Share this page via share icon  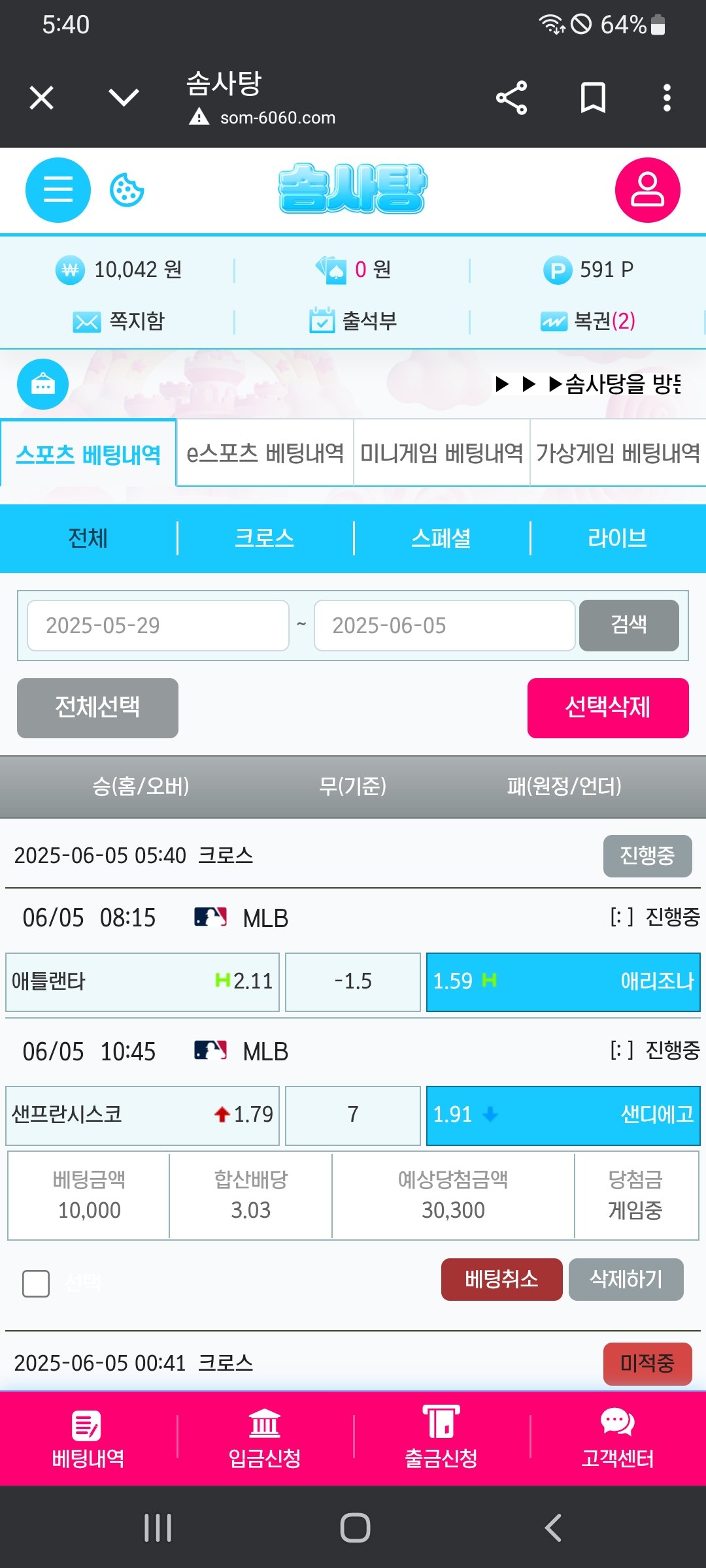point(511,99)
